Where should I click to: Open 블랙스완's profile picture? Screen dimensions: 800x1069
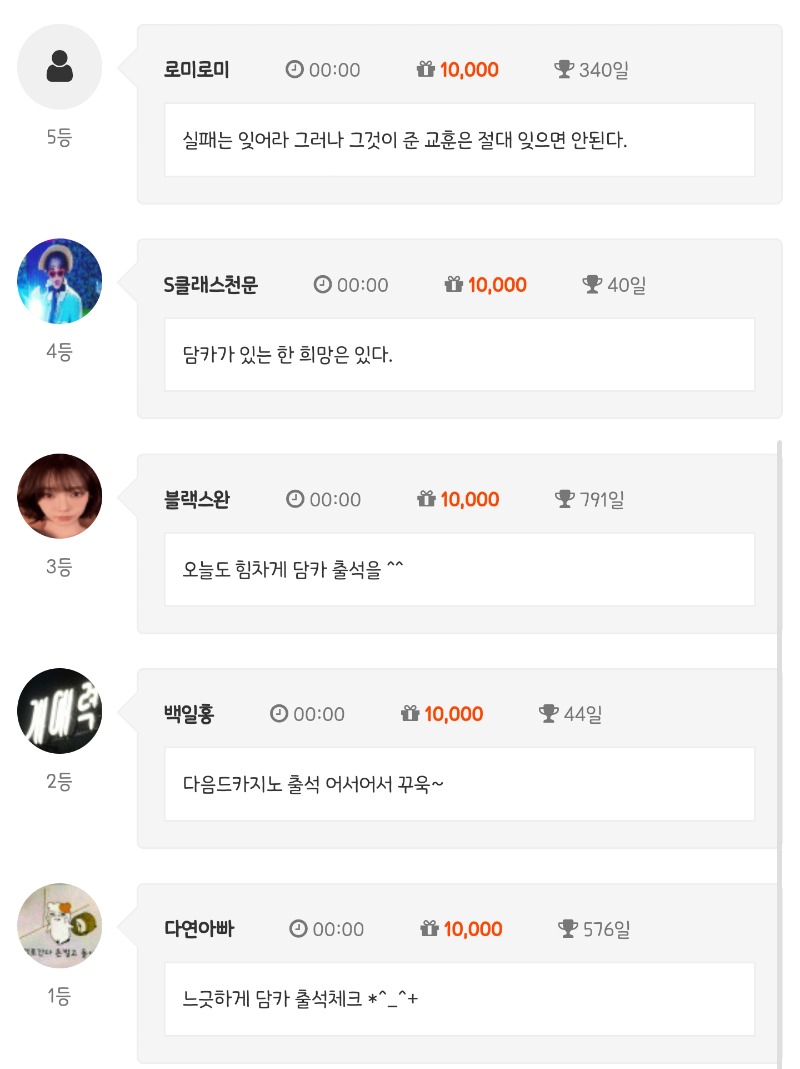pos(60,496)
